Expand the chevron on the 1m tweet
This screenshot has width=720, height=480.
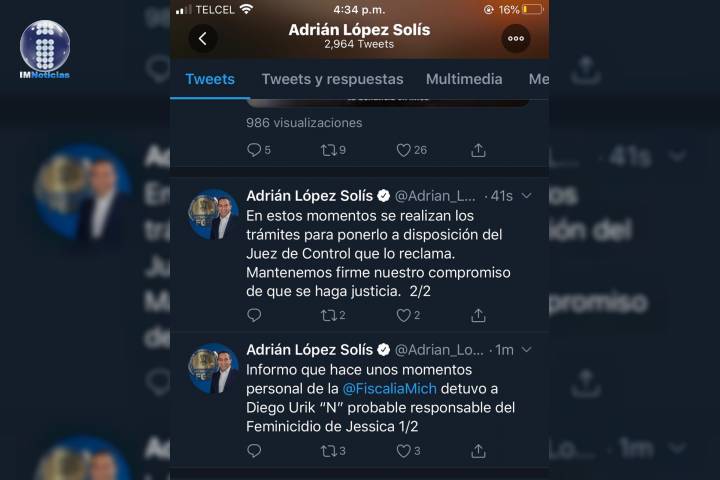click(527, 350)
